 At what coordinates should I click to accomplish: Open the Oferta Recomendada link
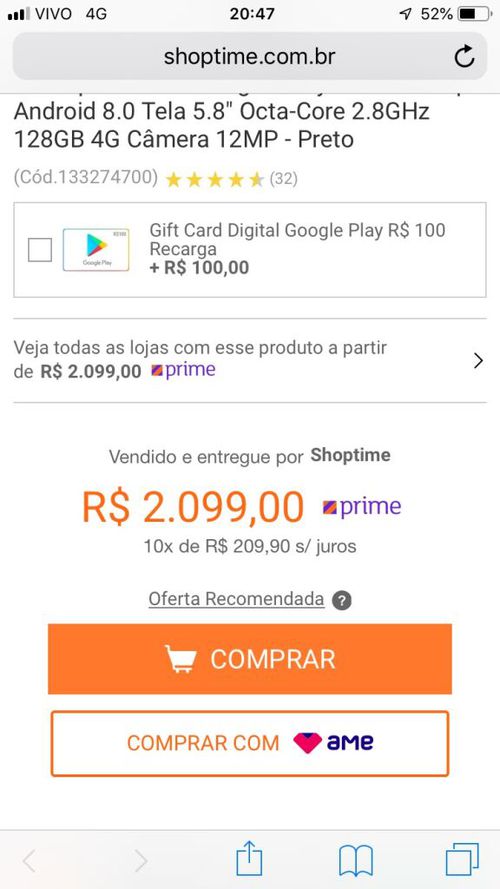click(236, 599)
